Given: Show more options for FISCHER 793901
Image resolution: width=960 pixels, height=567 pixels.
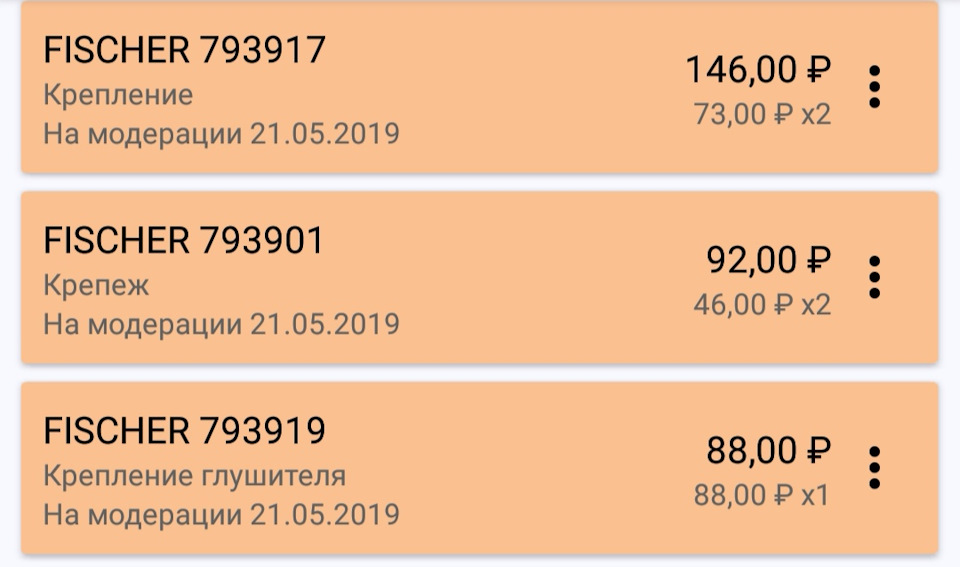Looking at the screenshot, I should pyautogui.click(x=875, y=277).
